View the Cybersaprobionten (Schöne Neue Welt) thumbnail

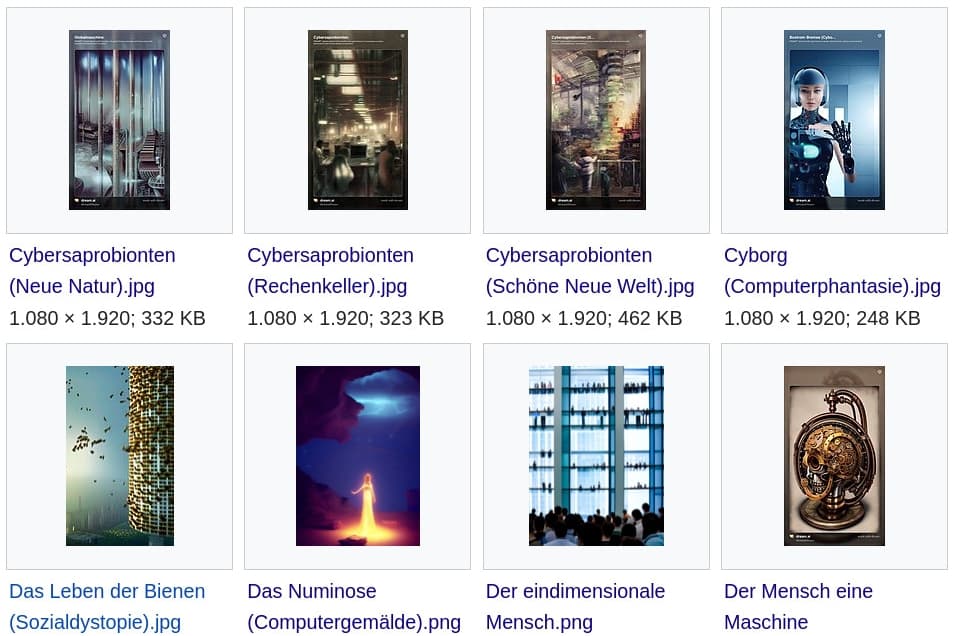coord(596,120)
